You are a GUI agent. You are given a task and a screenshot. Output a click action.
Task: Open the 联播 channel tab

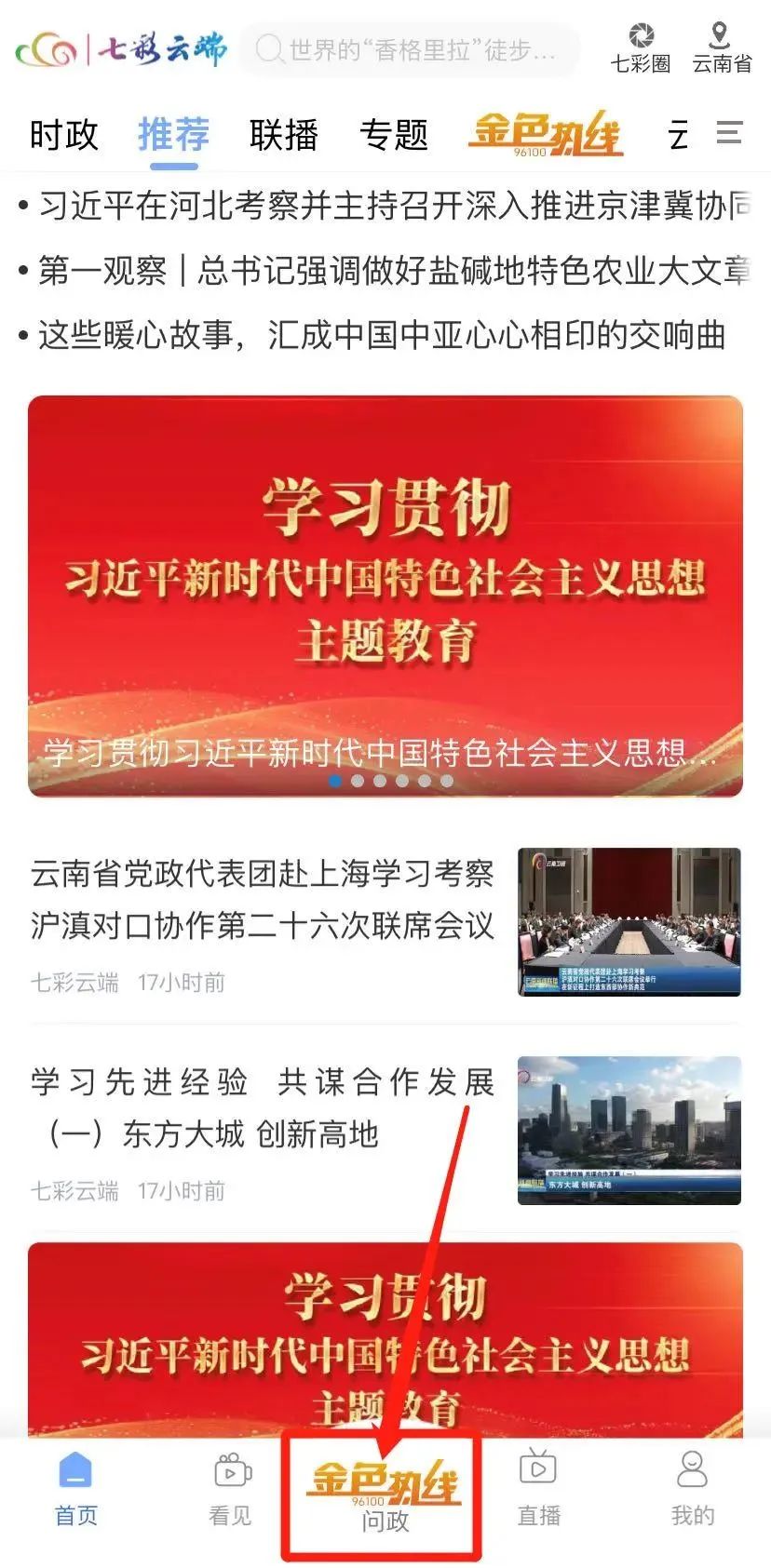coord(285,135)
